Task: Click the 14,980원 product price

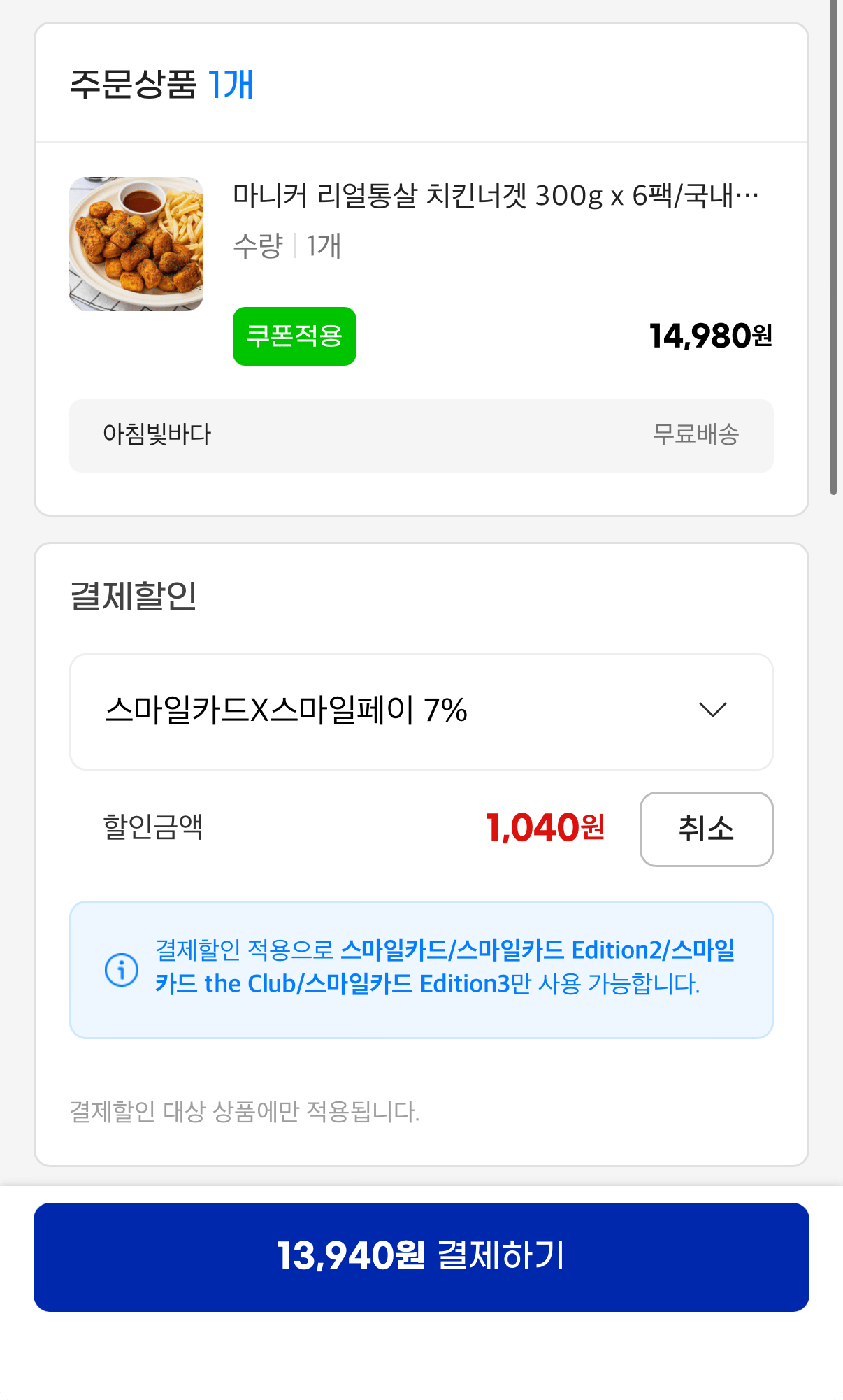Action: (x=709, y=336)
